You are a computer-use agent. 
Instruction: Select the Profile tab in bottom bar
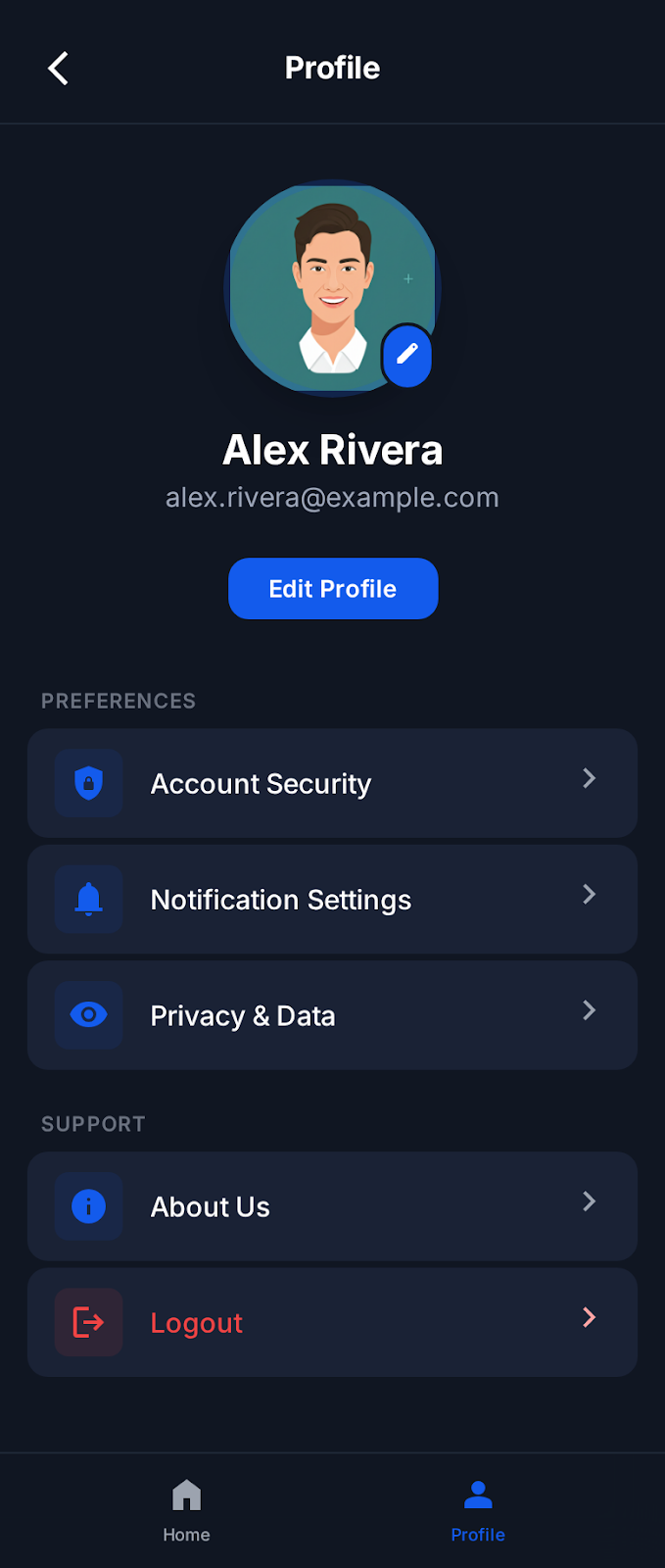point(478,1510)
